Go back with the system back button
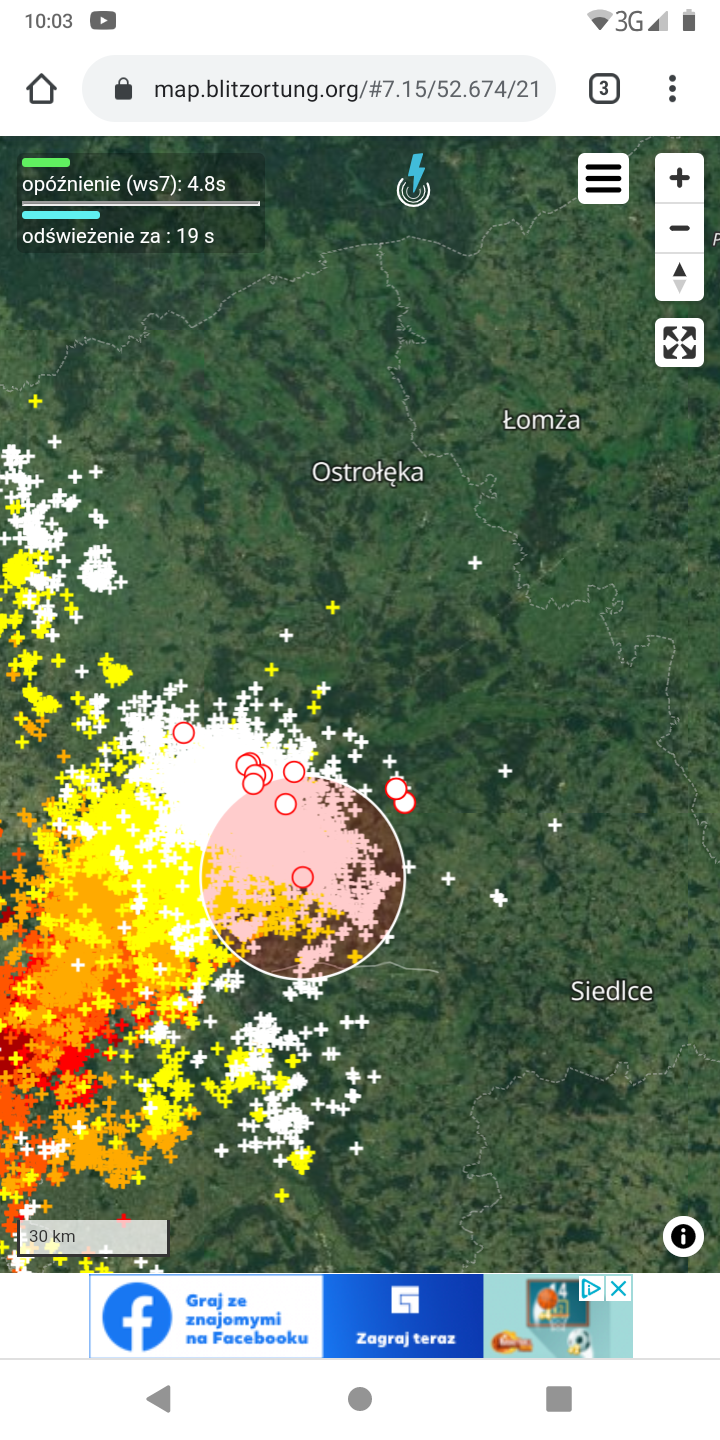This screenshot has width=720, height=1440. tap(159, 1399)
